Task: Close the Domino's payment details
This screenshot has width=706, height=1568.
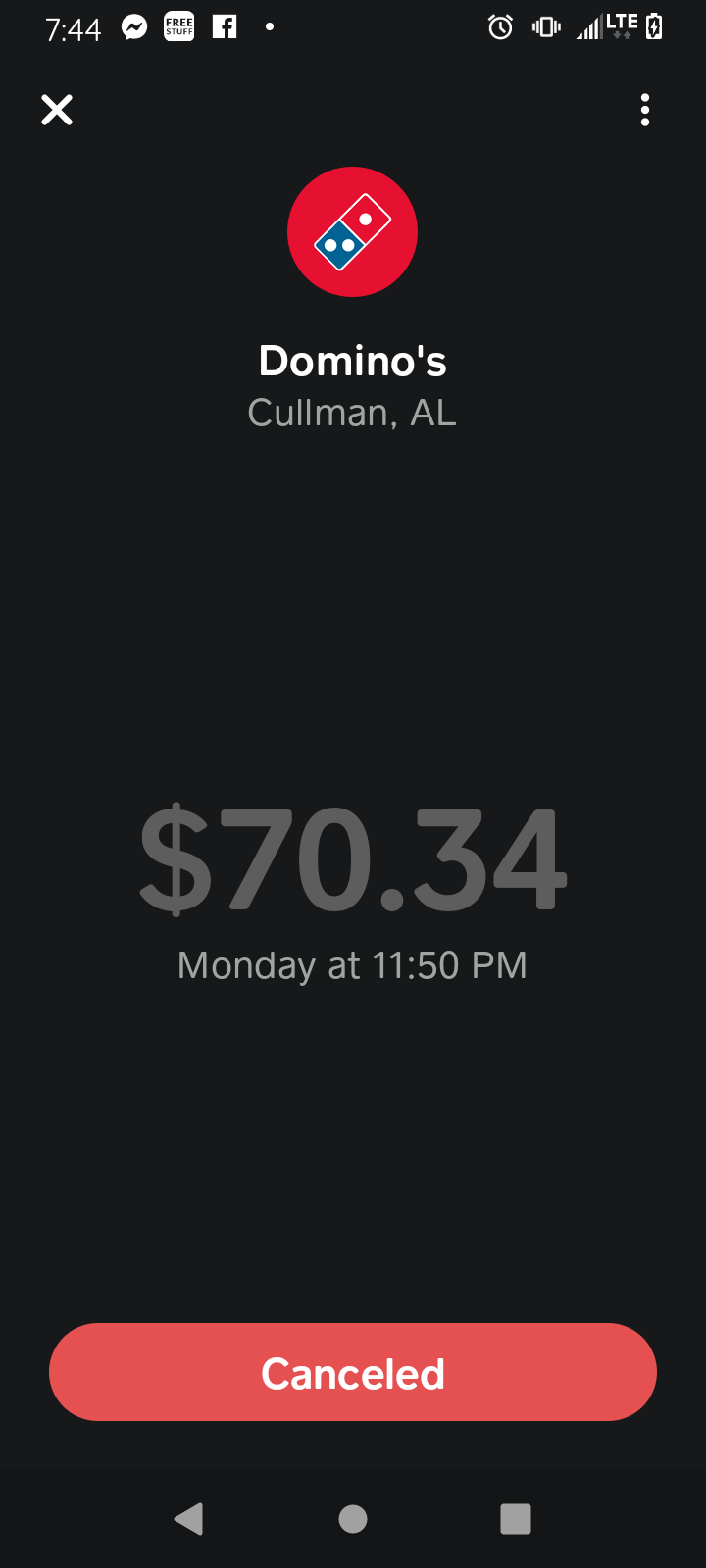Action: (x=57, y=110)
